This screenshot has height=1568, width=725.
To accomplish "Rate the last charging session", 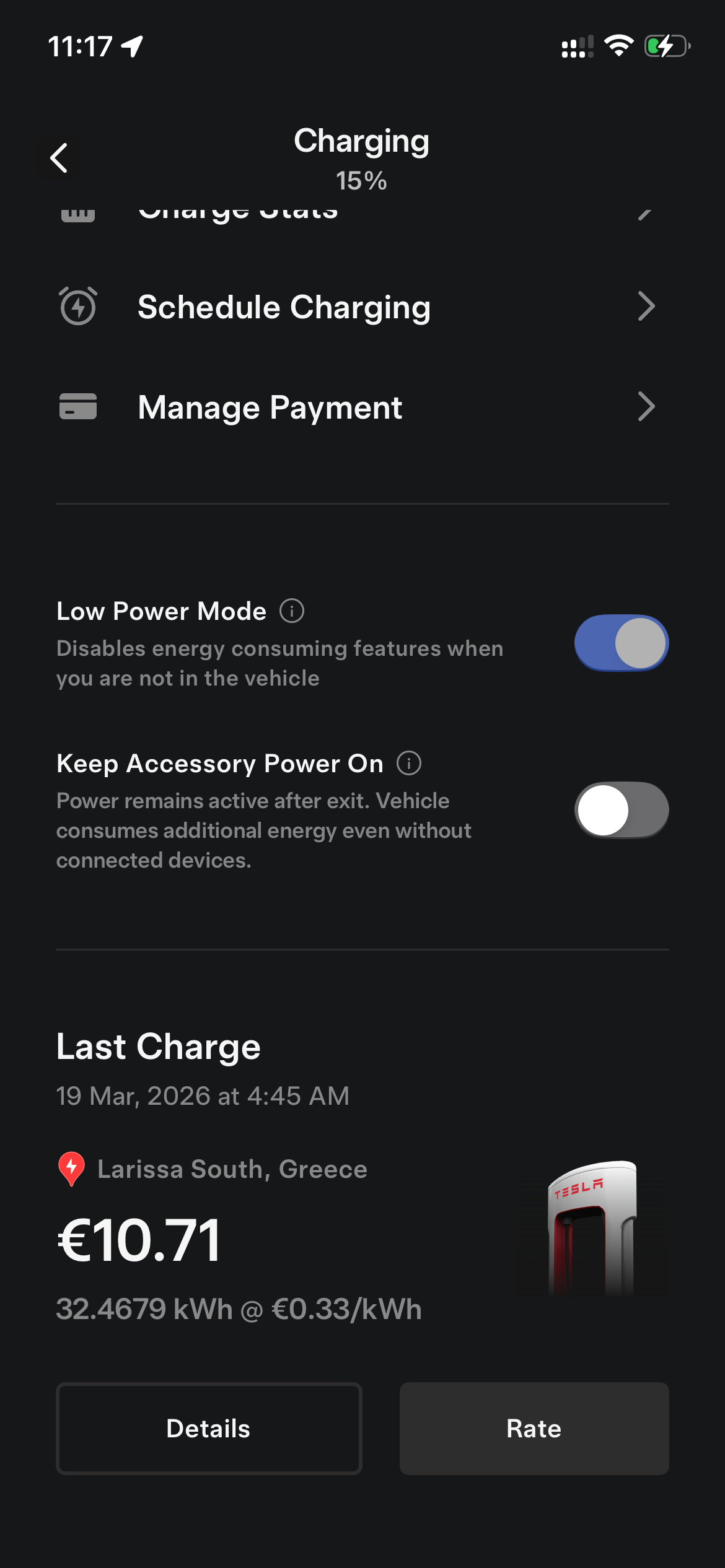I will (534, 1429).
